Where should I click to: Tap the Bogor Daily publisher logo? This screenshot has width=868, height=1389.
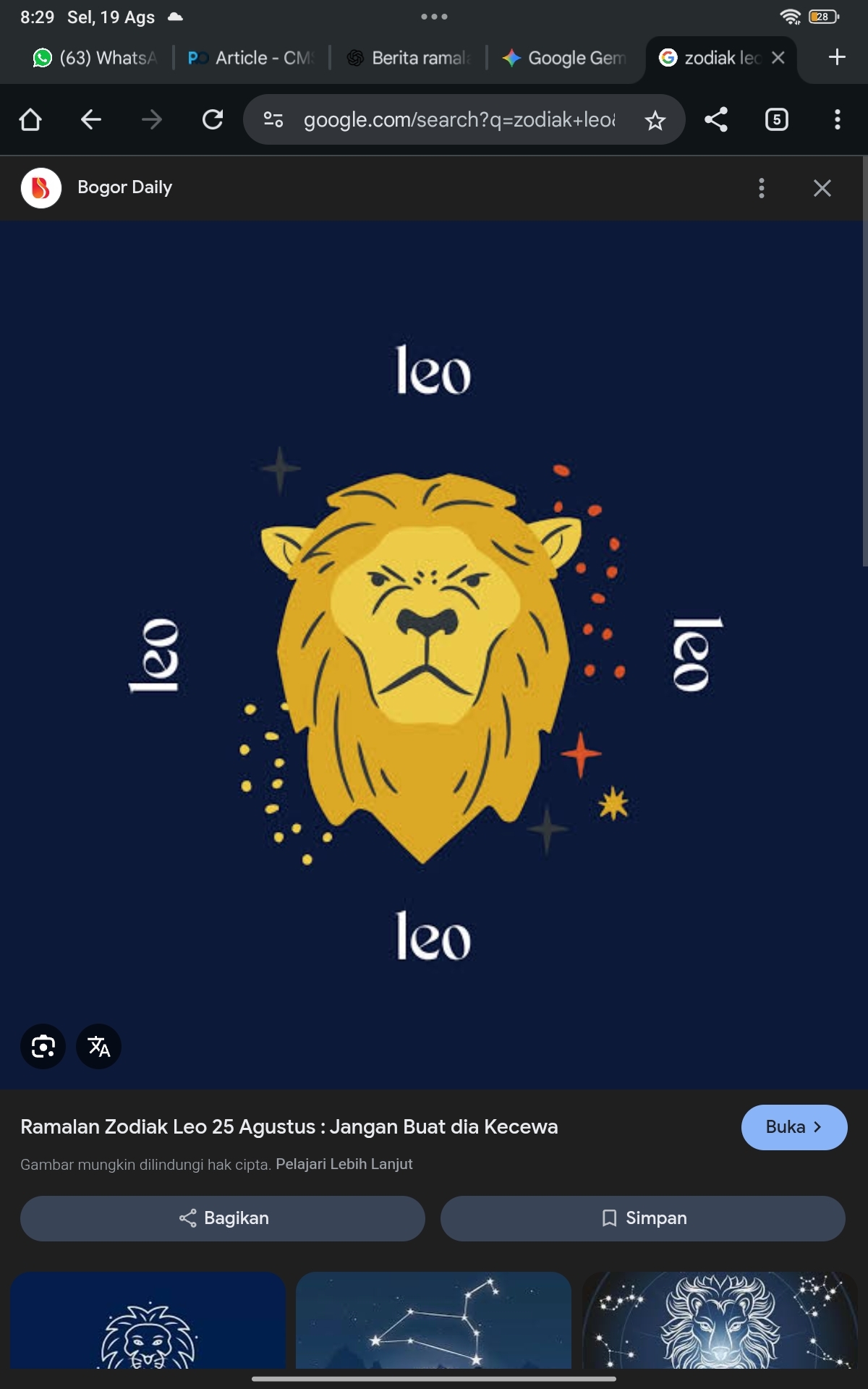coord(41,187)
